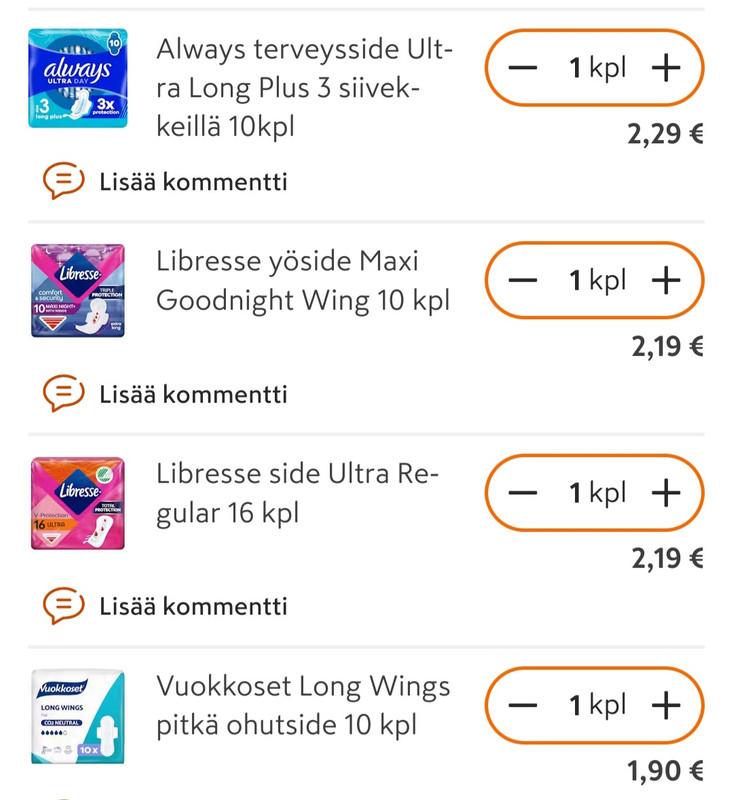Viewport: 733px width, 800px height.
Task: Open the Always terveysside Ultra Long Plus product
Action: coord(304,89)
